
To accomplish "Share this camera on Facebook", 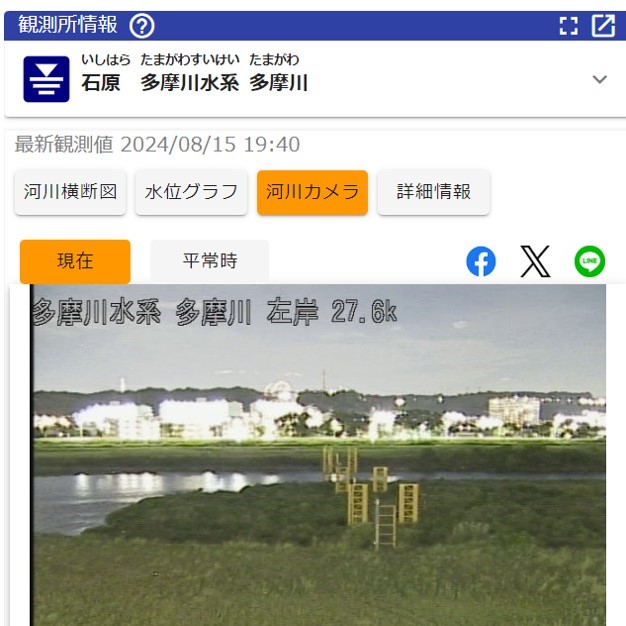I will click(x=481, y=262).
